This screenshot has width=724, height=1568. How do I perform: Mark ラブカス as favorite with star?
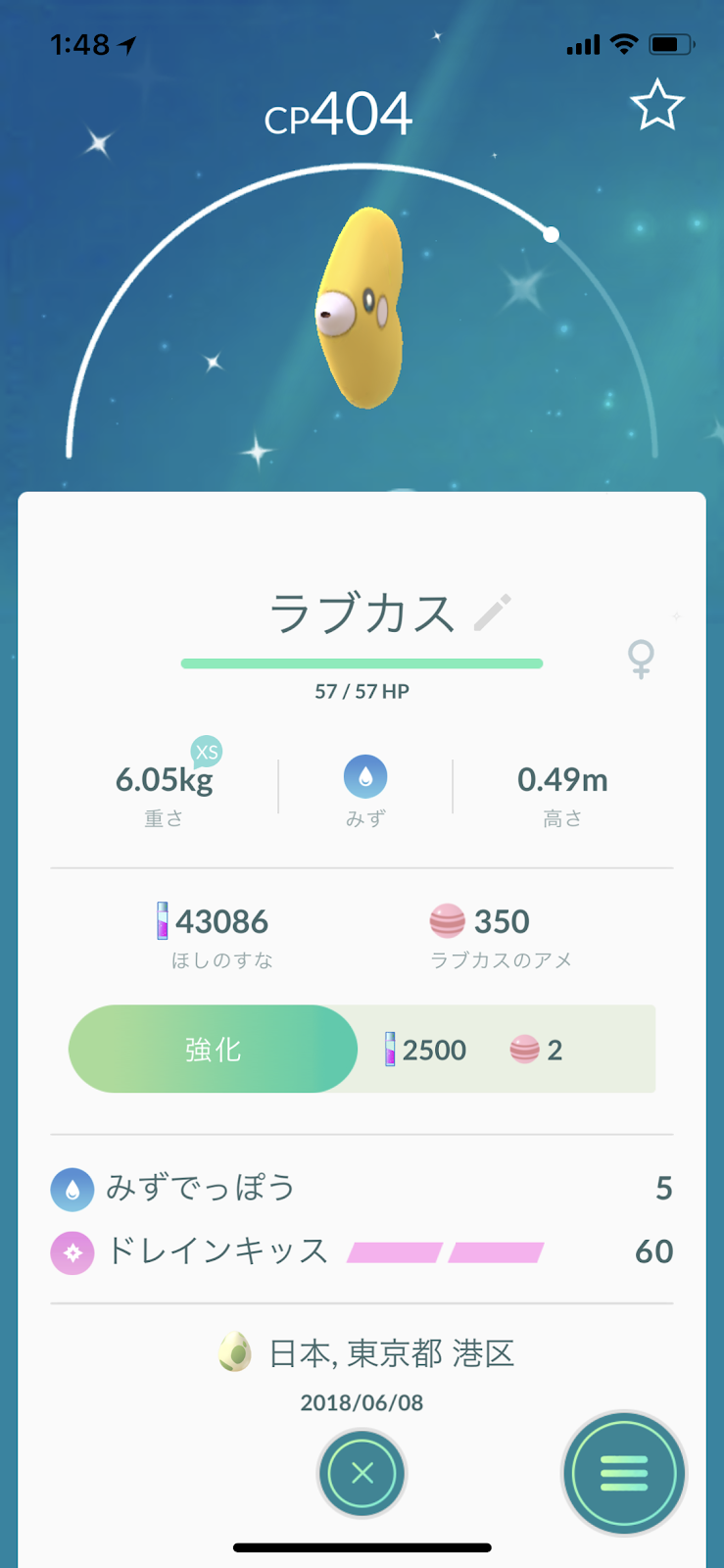(655, 106)
